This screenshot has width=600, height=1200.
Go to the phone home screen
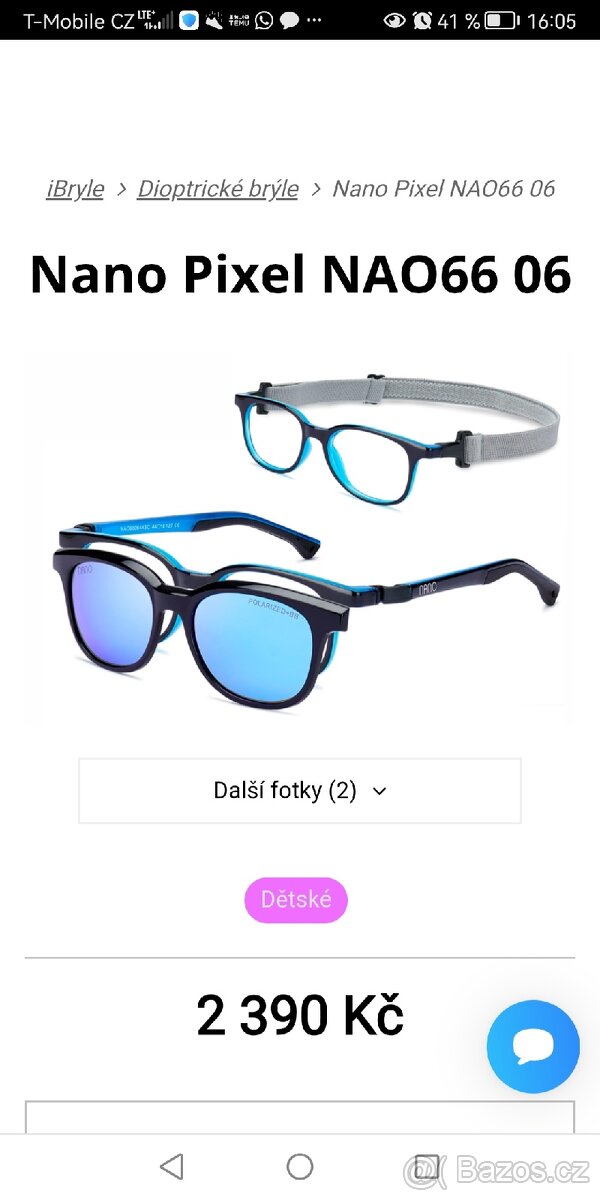(x=300, y=1166)
